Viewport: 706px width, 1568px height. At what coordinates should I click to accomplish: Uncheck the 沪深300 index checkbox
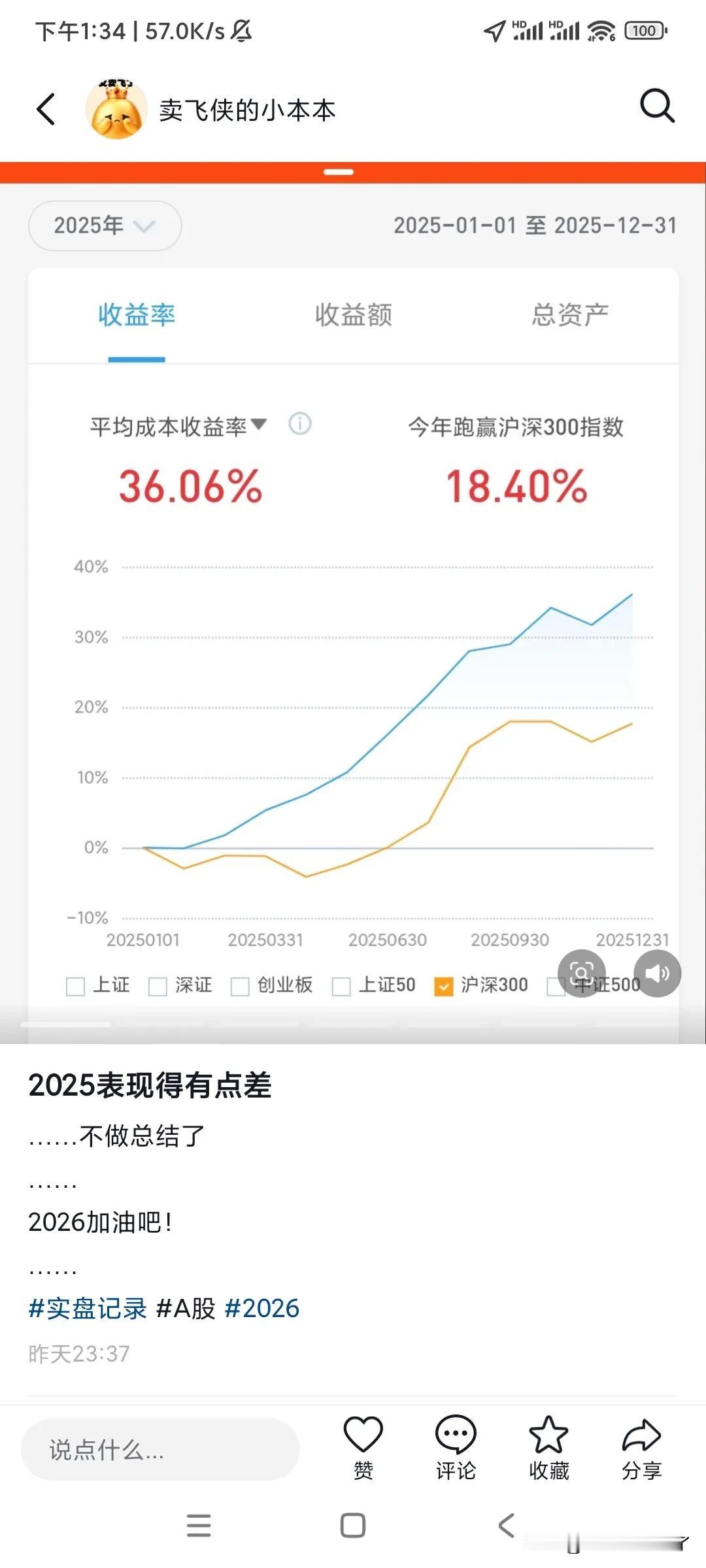(444, 985)
